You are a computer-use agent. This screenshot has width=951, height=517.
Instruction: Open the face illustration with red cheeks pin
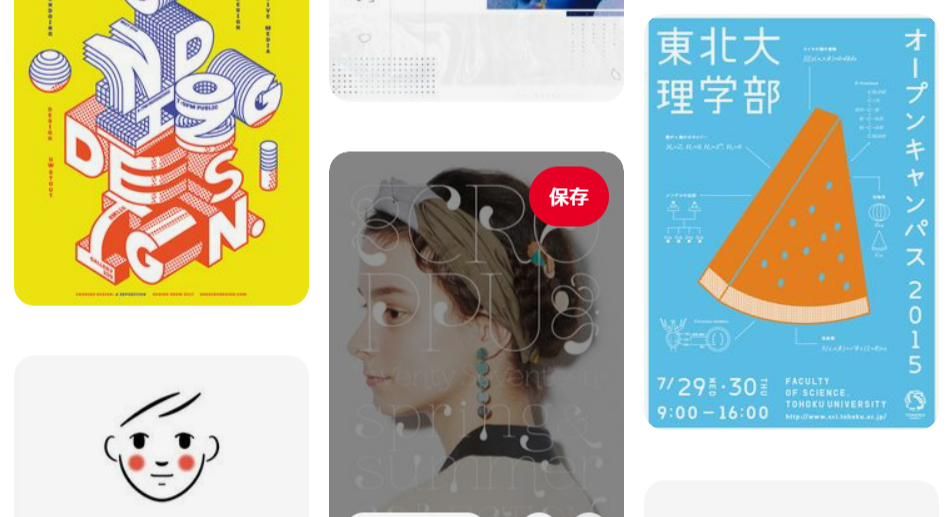click(161, 440)
